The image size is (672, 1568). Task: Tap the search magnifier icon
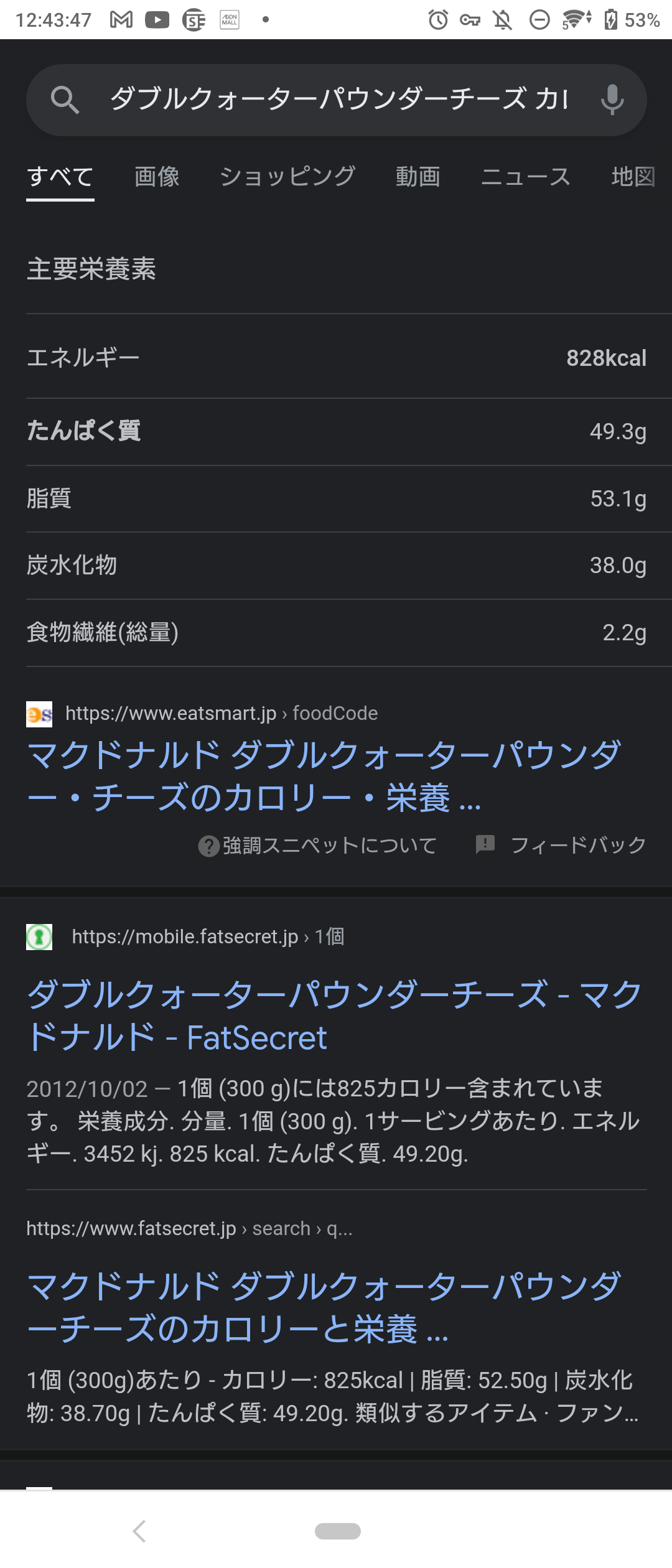pos(65,100)
